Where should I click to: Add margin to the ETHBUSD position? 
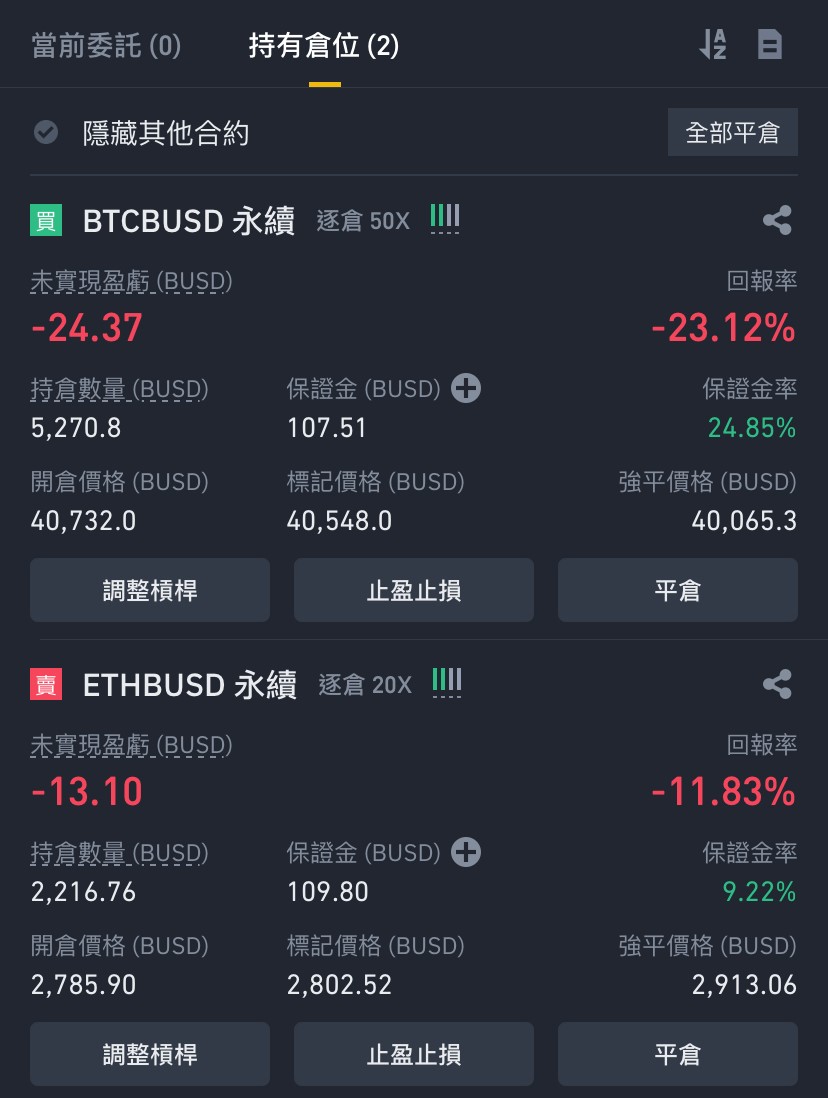pyautogui.click(x=466, y=852)
